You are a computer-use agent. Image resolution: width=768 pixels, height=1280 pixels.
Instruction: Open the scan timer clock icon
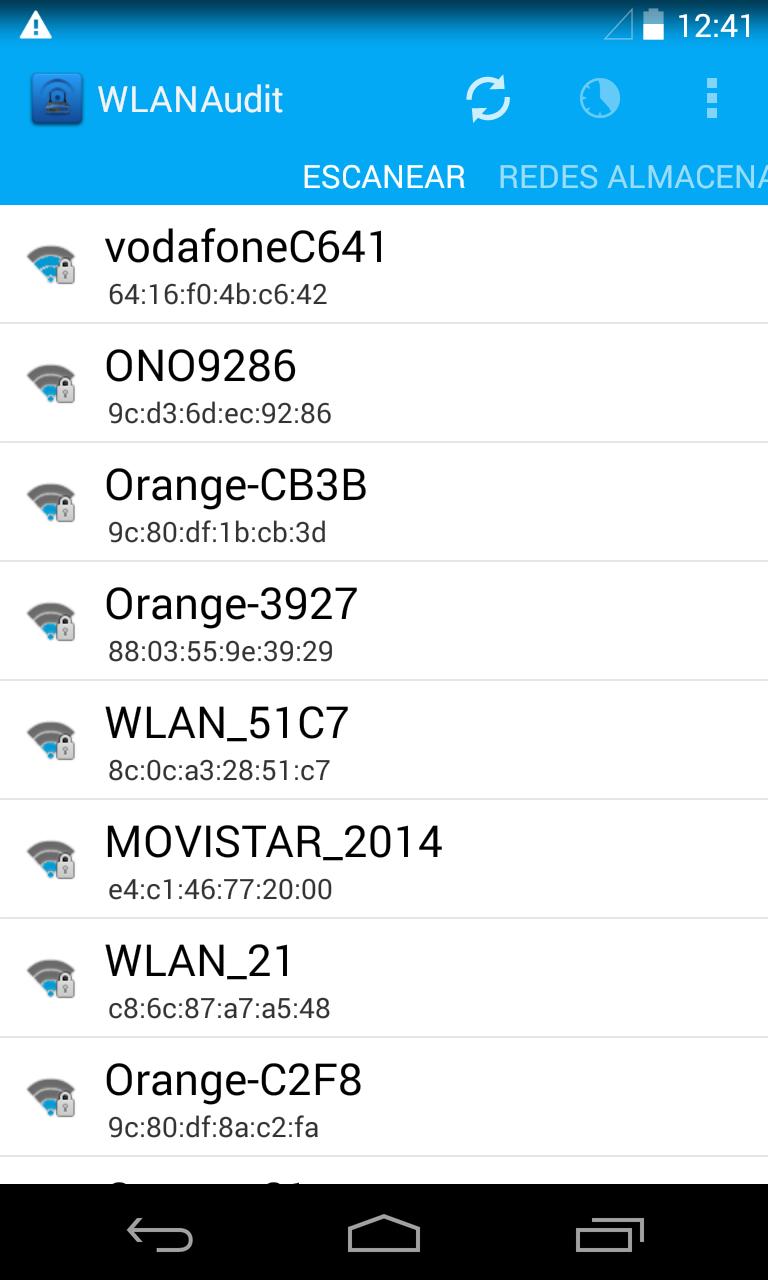click(600, 98)
